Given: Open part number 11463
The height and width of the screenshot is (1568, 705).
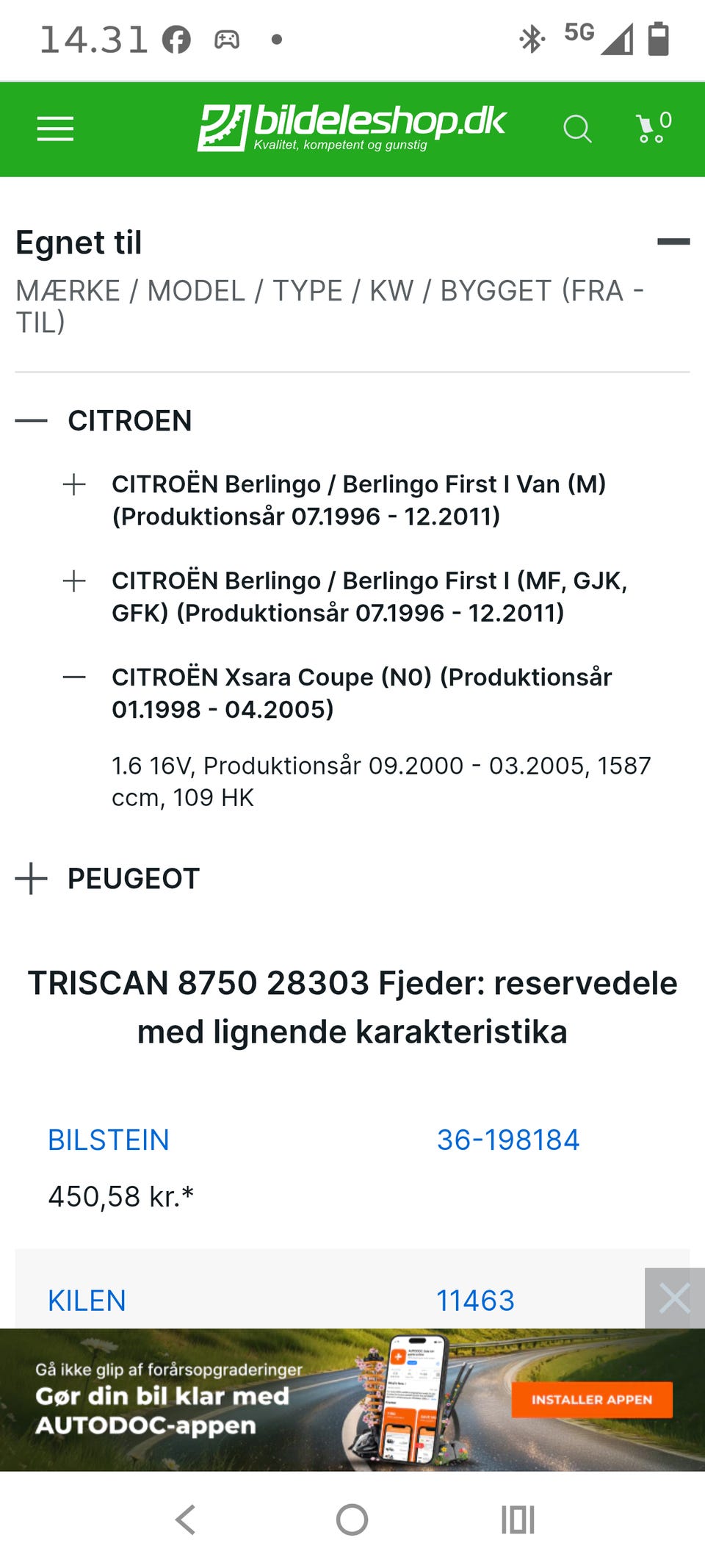Looking at the screenshot, I should tap(476, 1301).
